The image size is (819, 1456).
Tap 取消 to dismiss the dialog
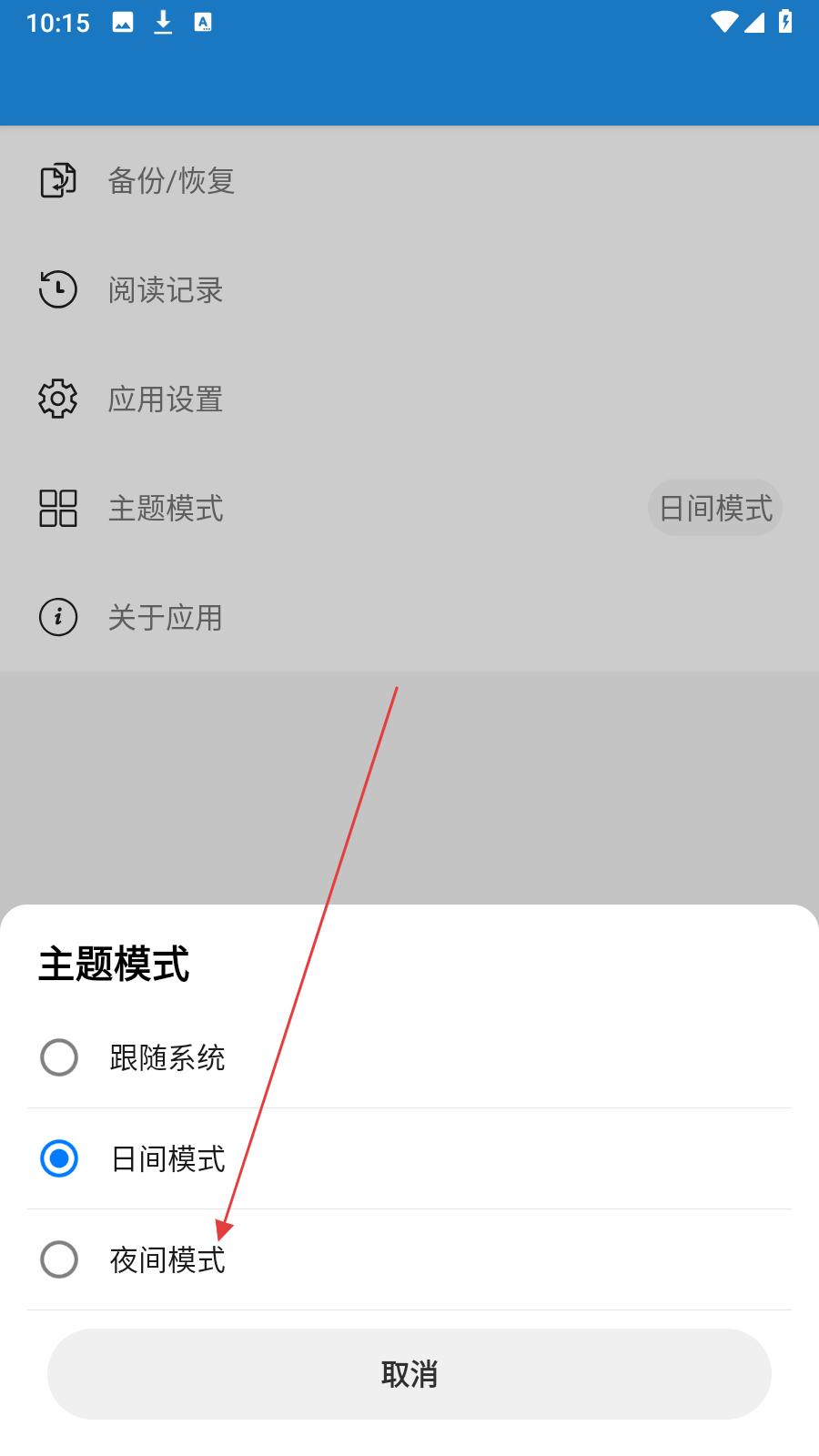[x=409, y=1374]
